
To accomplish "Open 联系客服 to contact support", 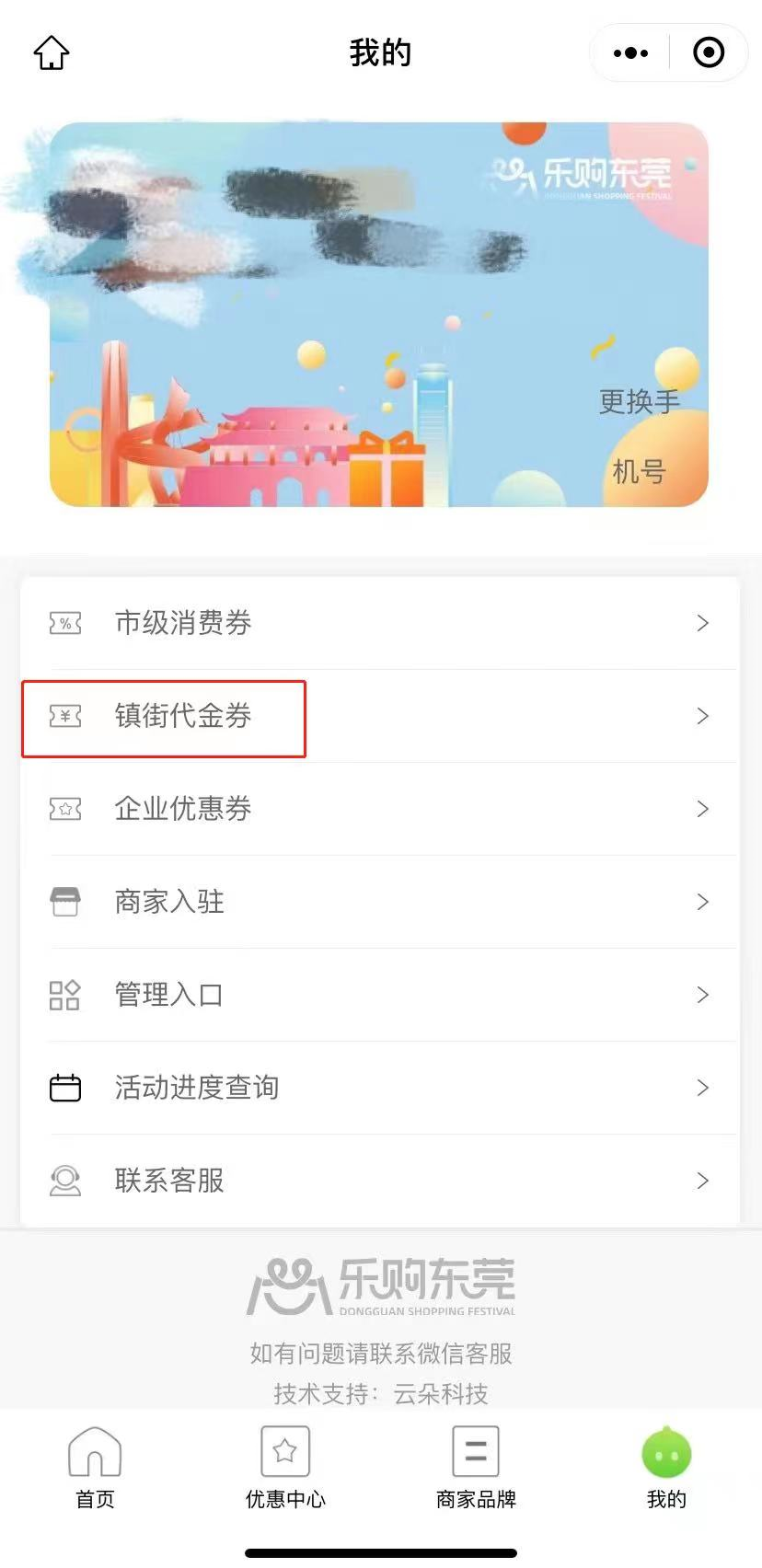I will click(x=379, y=1181).
